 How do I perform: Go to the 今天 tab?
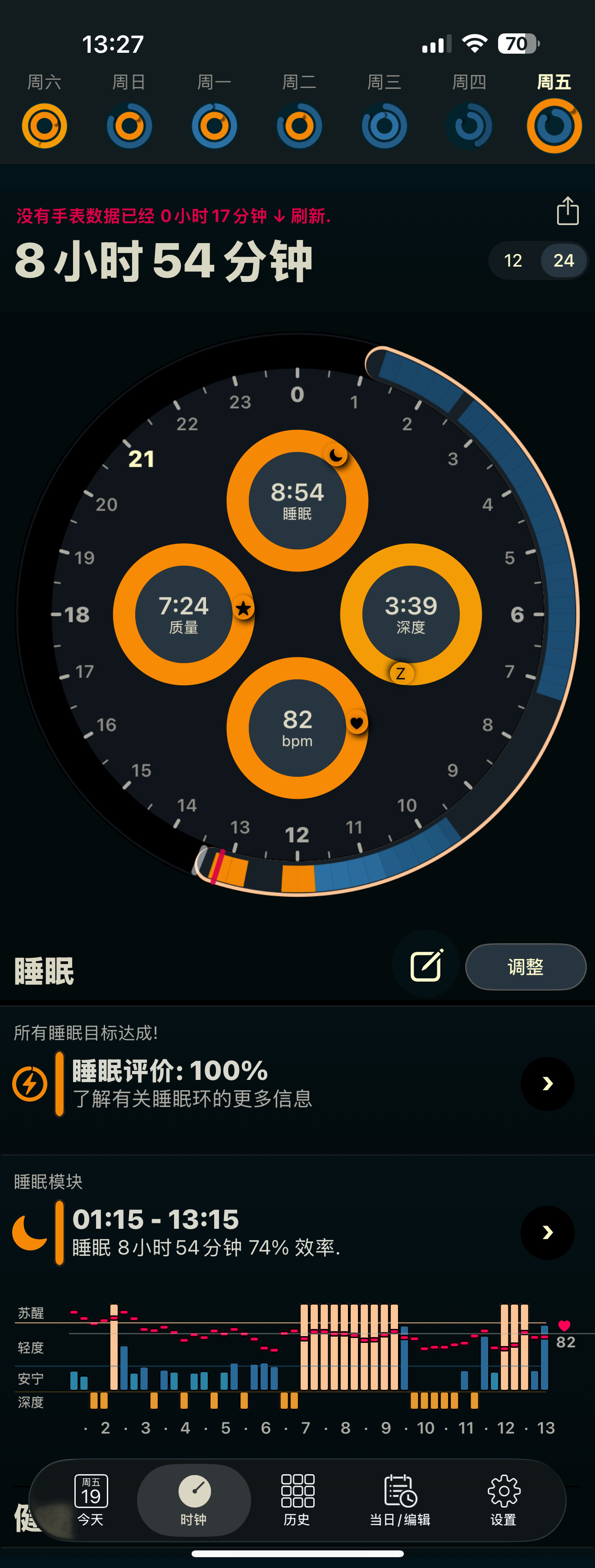[x=91, y=1500]
